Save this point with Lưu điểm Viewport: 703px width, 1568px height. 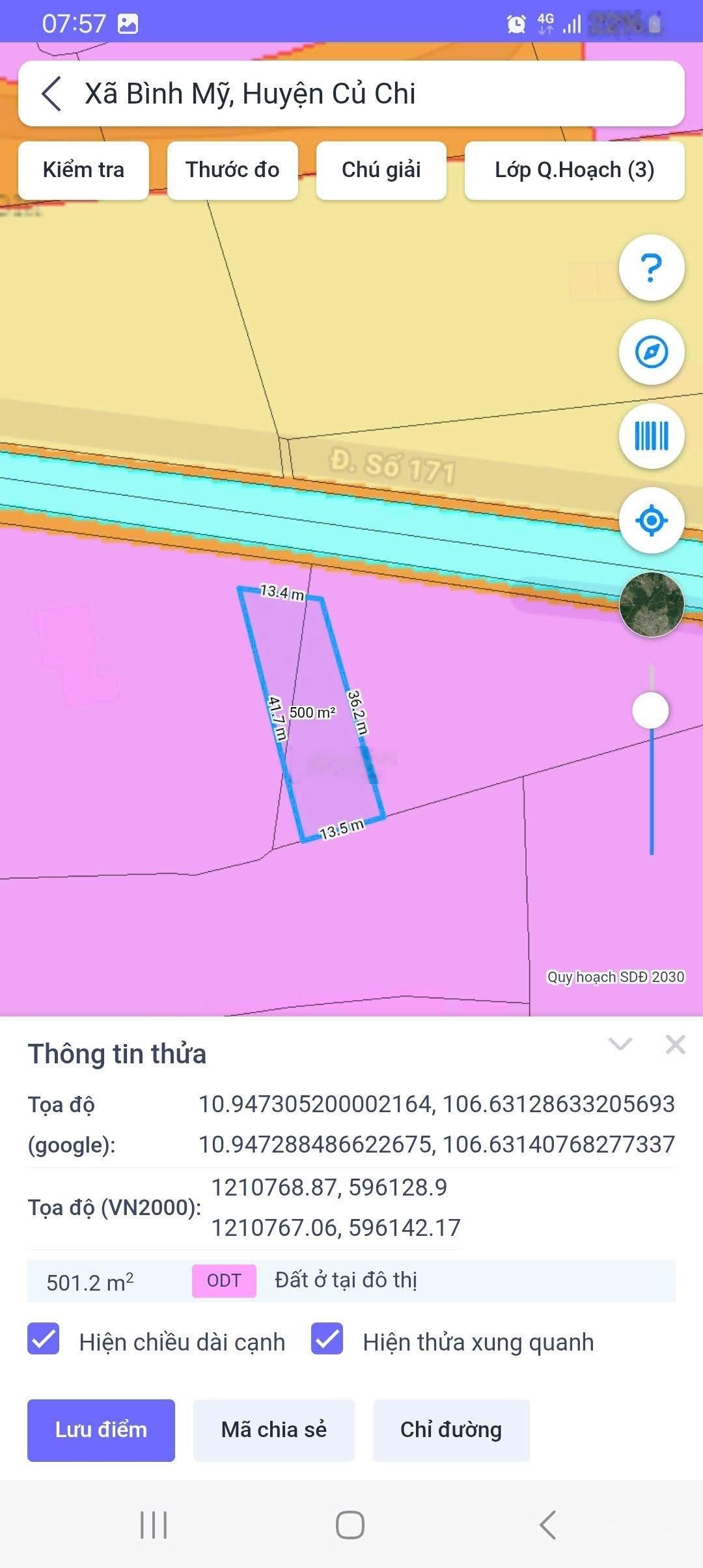tap(101, 1430)
